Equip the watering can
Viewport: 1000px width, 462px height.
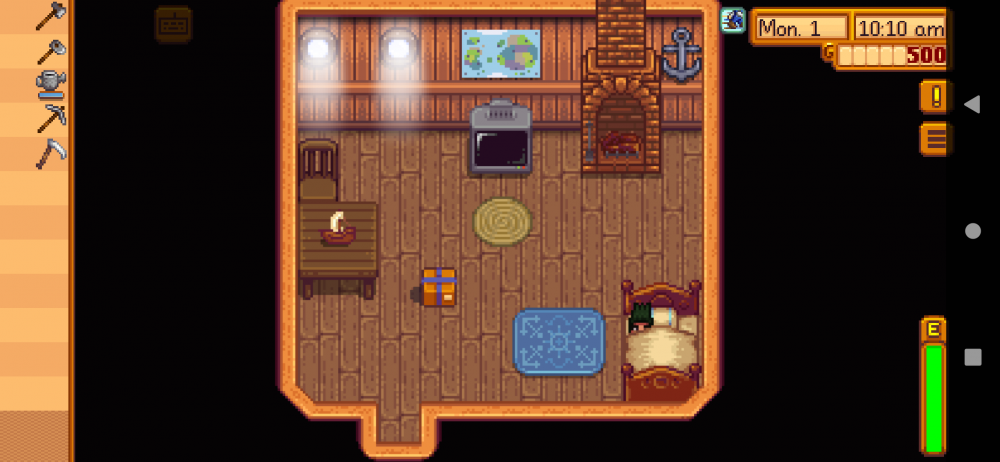click(x=50, y=84)
